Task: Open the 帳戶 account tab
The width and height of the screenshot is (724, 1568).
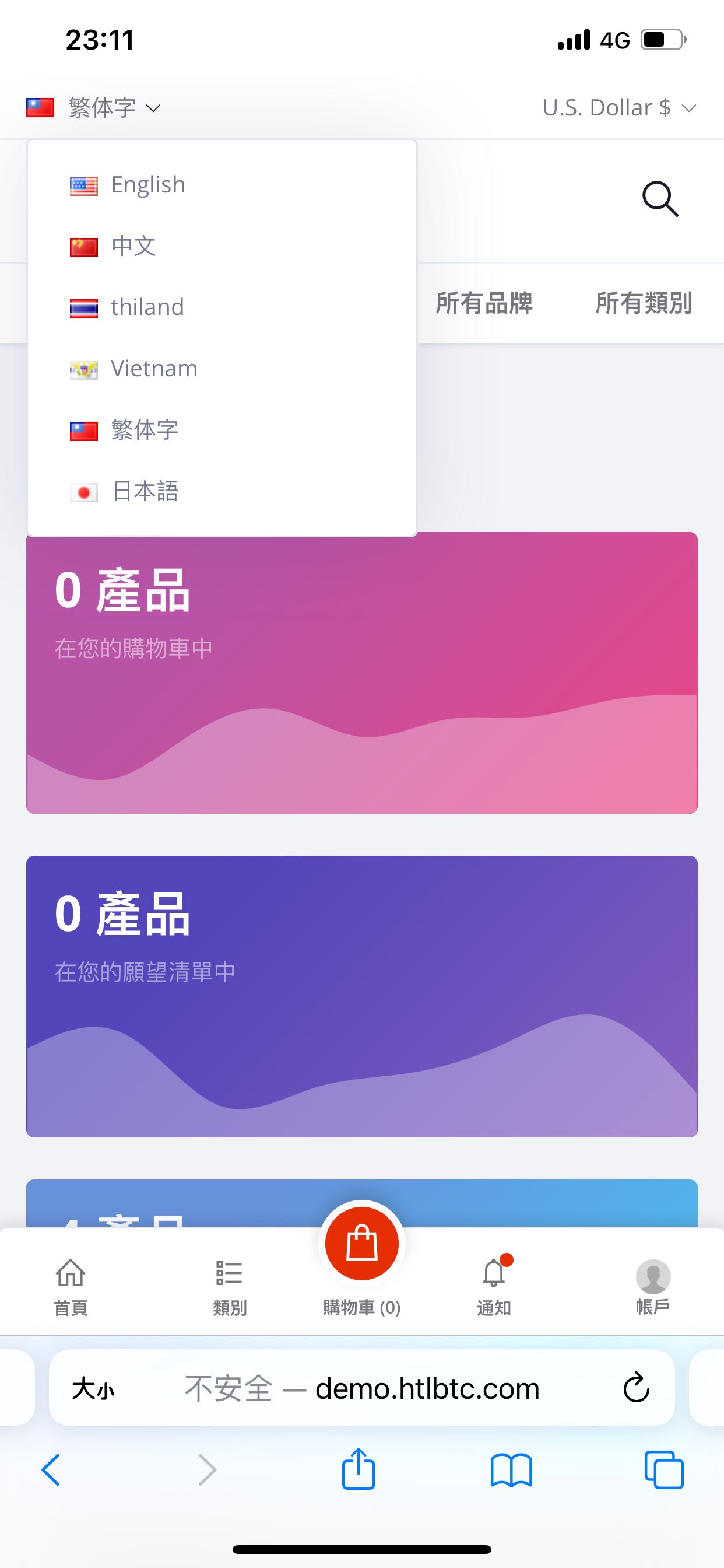Action: click(x=653, y=1284)
